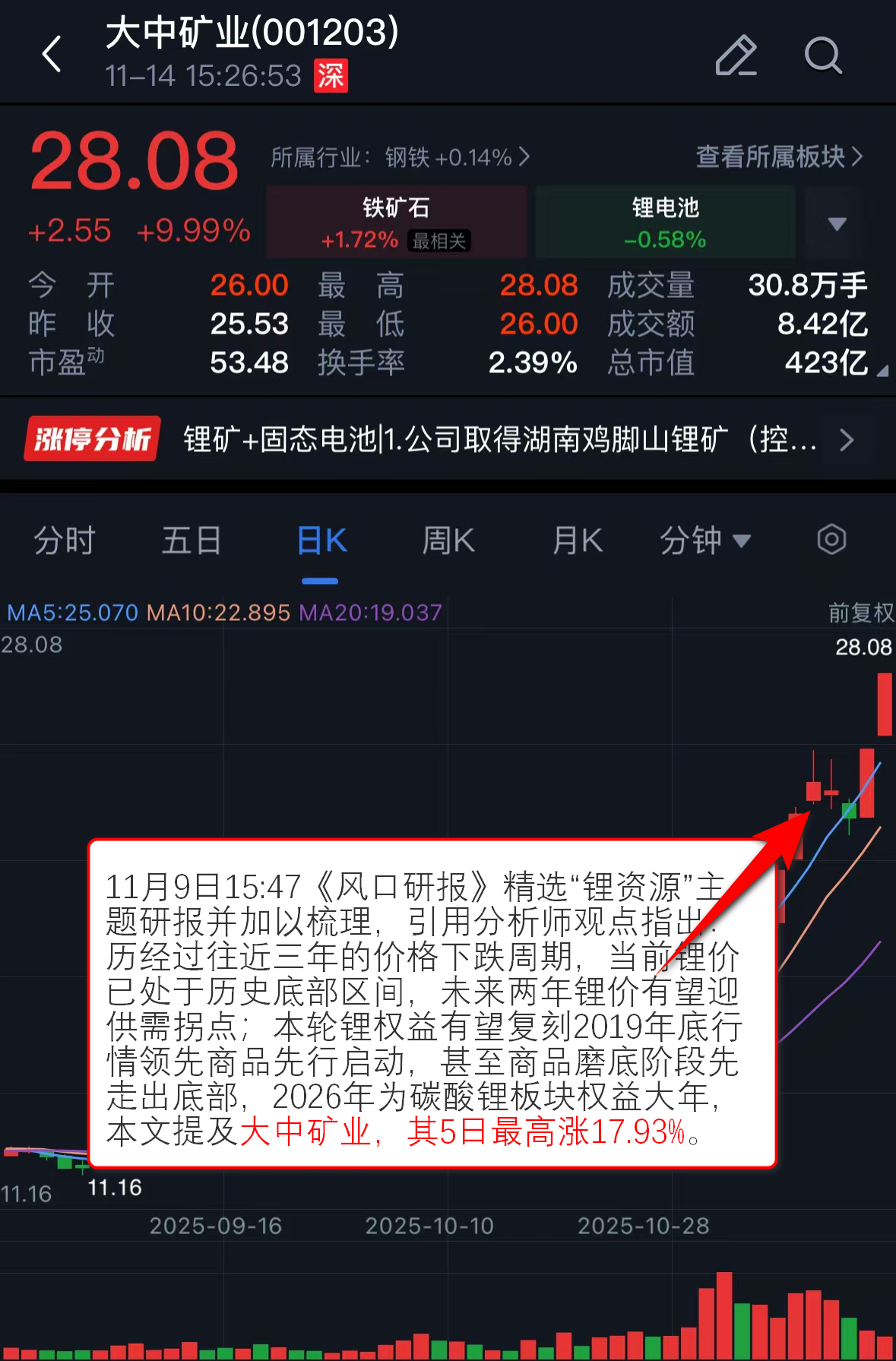Image resolution: width=896 pixels, height=1361 pixels.
Task: Open chart settings hexagon icon
Action: coord(831,540)
